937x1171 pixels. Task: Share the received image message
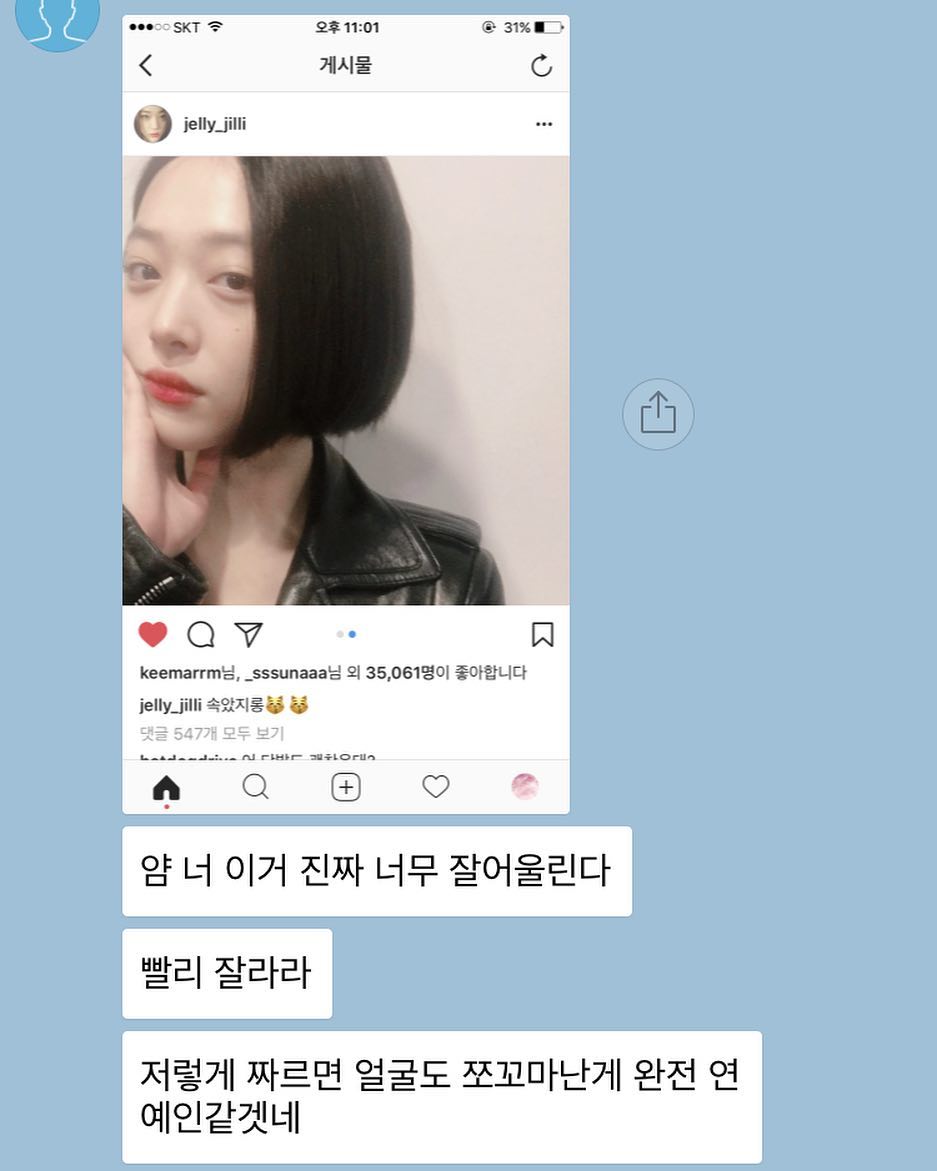tap(658, 413)
